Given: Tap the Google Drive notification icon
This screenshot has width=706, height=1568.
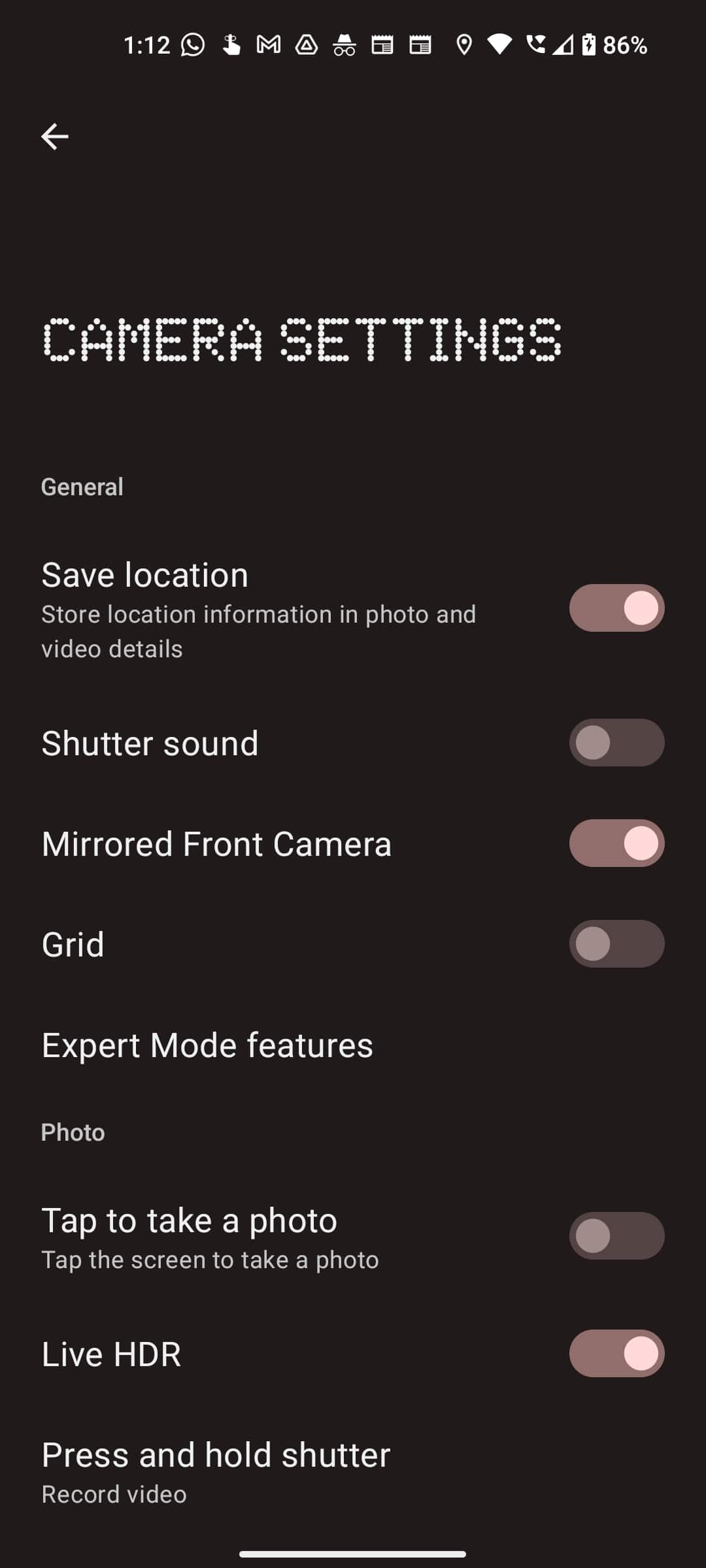Looking at the screenshot, I should [307, 44].
